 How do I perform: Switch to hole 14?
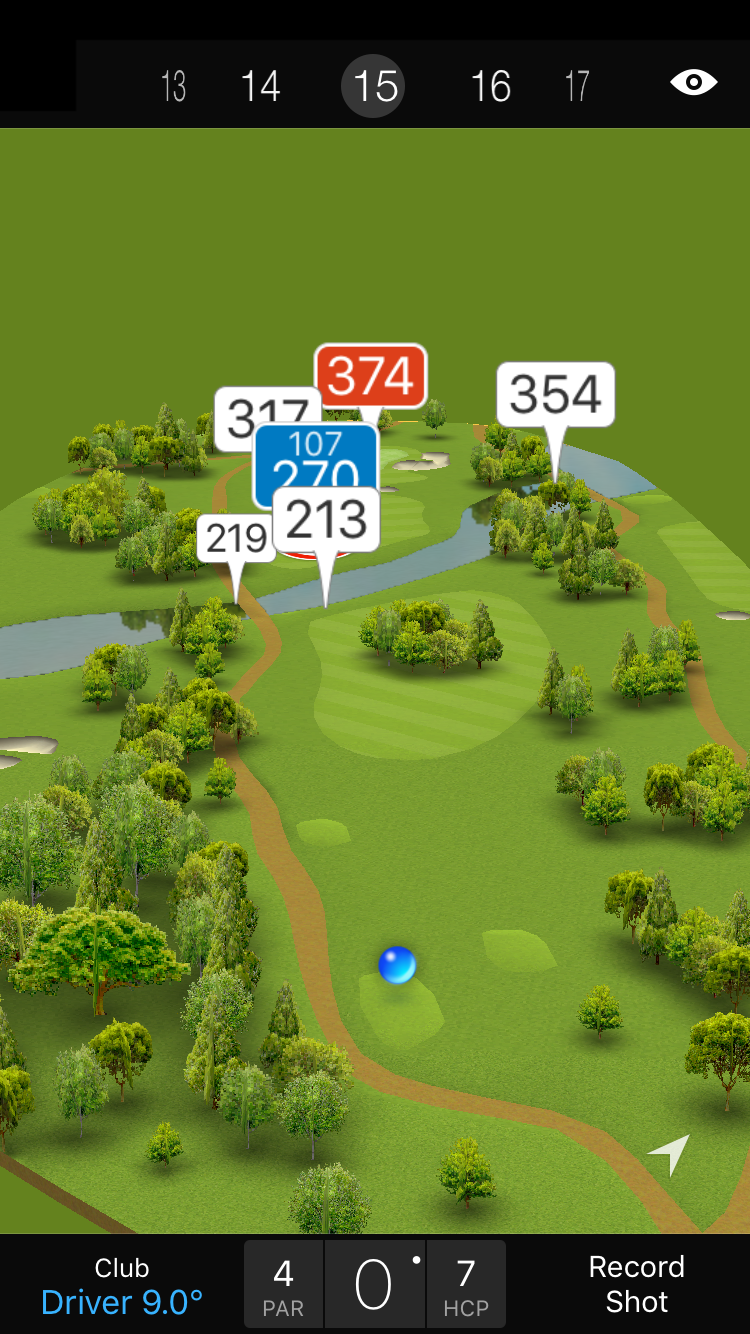[260, 87]
